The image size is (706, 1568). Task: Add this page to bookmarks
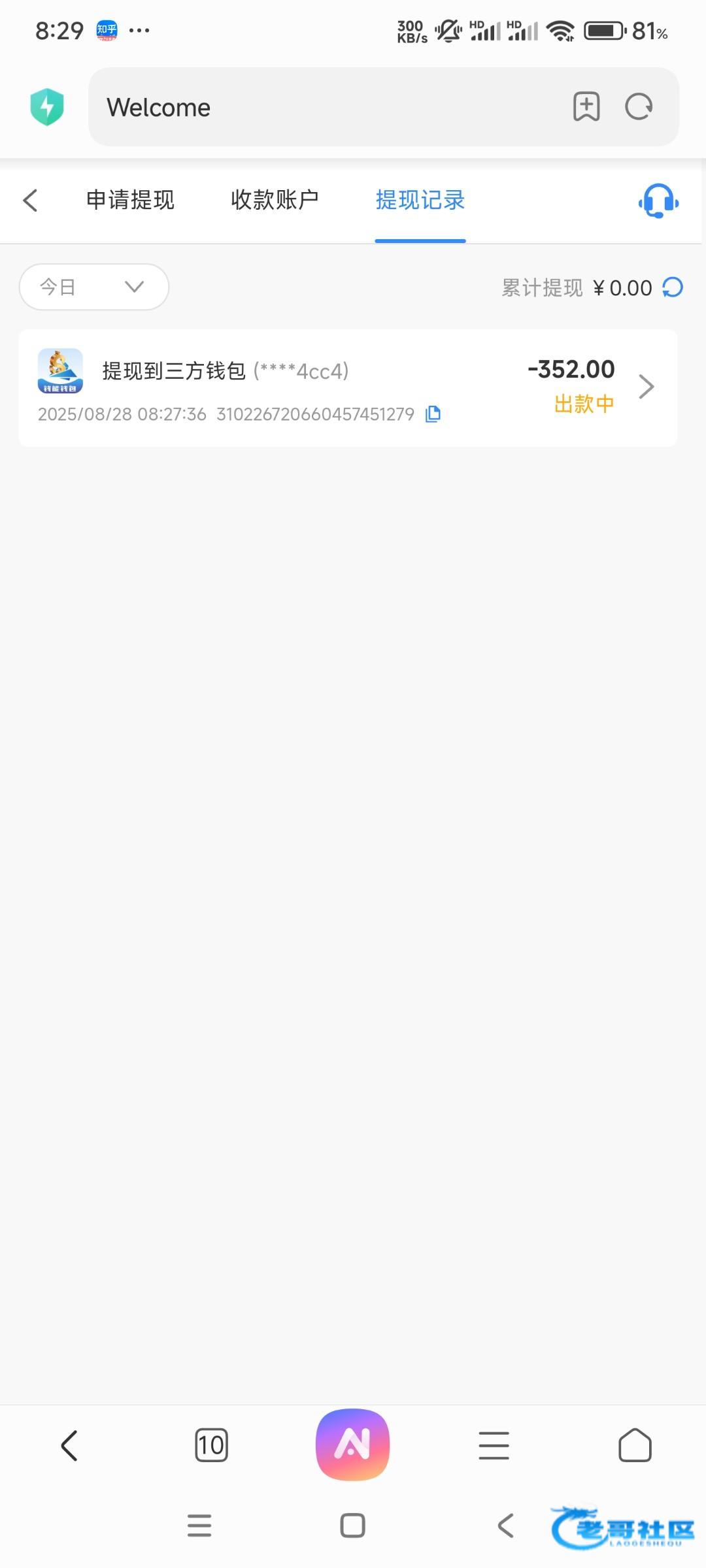(x=586, y=106)
